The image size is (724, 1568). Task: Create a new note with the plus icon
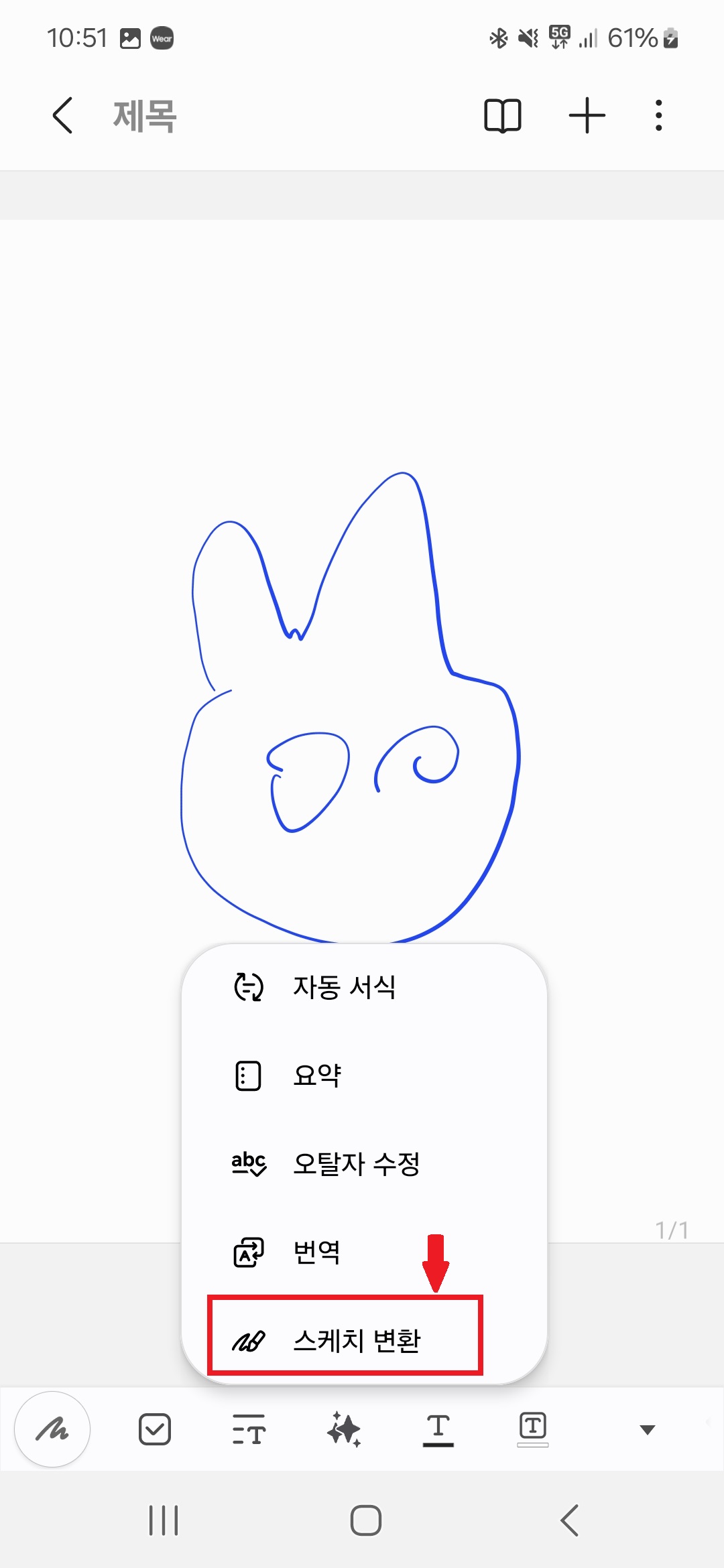point(588,115)
